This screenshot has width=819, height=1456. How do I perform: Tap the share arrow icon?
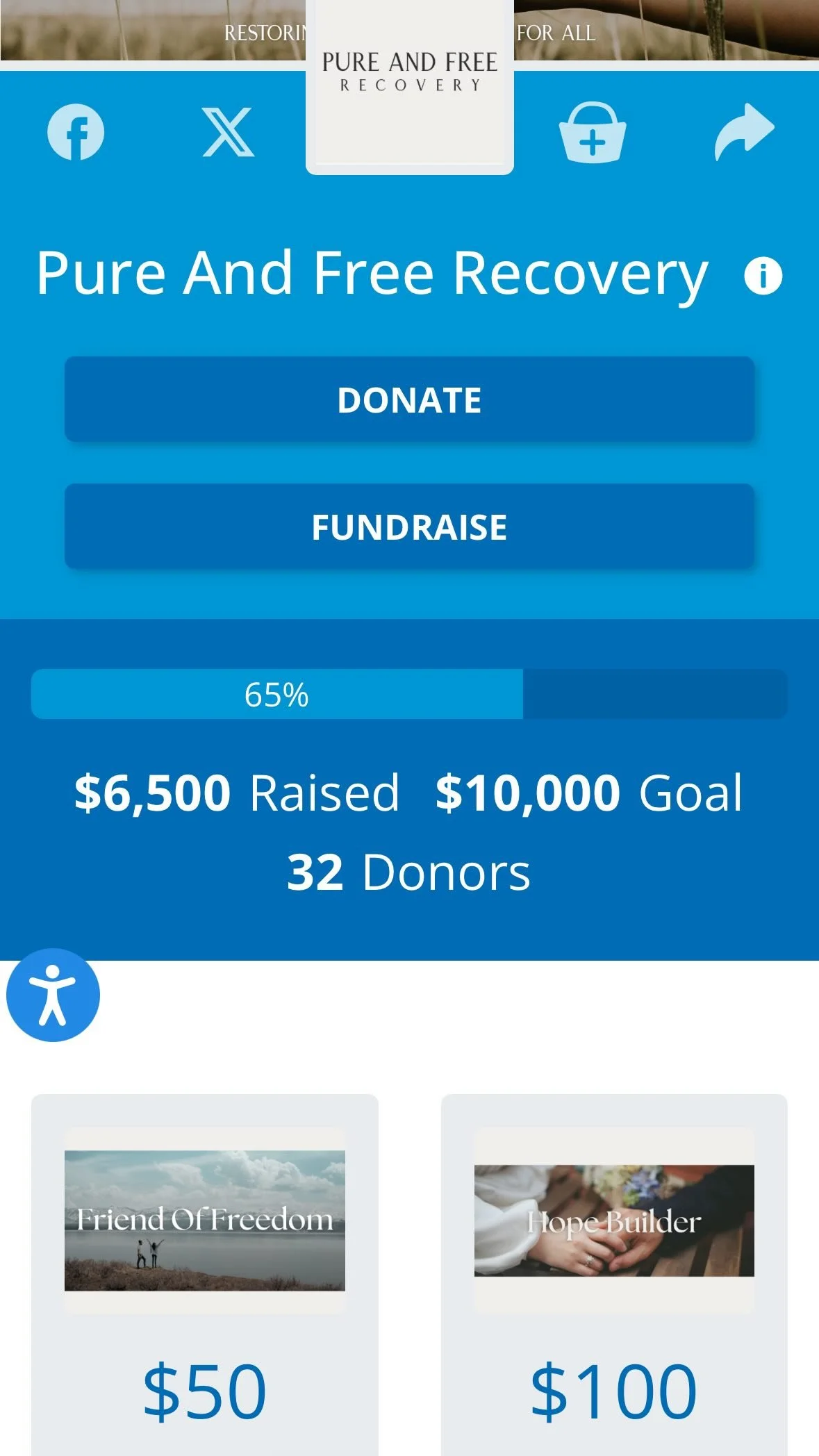coord(744,132)
